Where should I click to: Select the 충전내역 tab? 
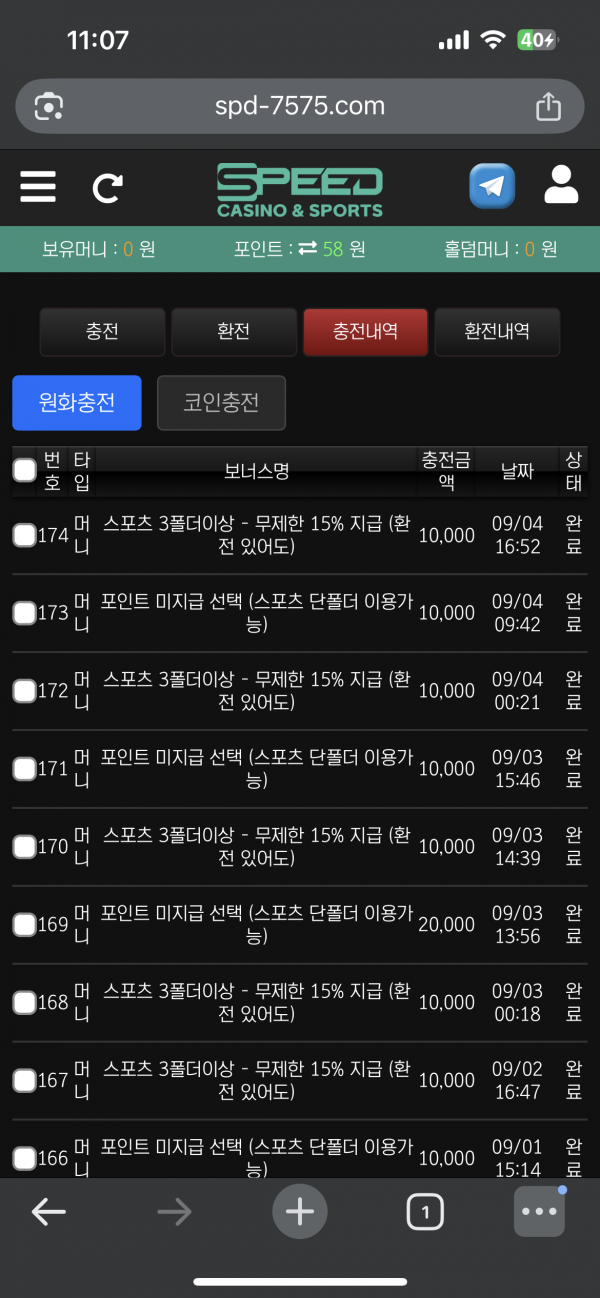pyautogui.click(x=365, y=332)
